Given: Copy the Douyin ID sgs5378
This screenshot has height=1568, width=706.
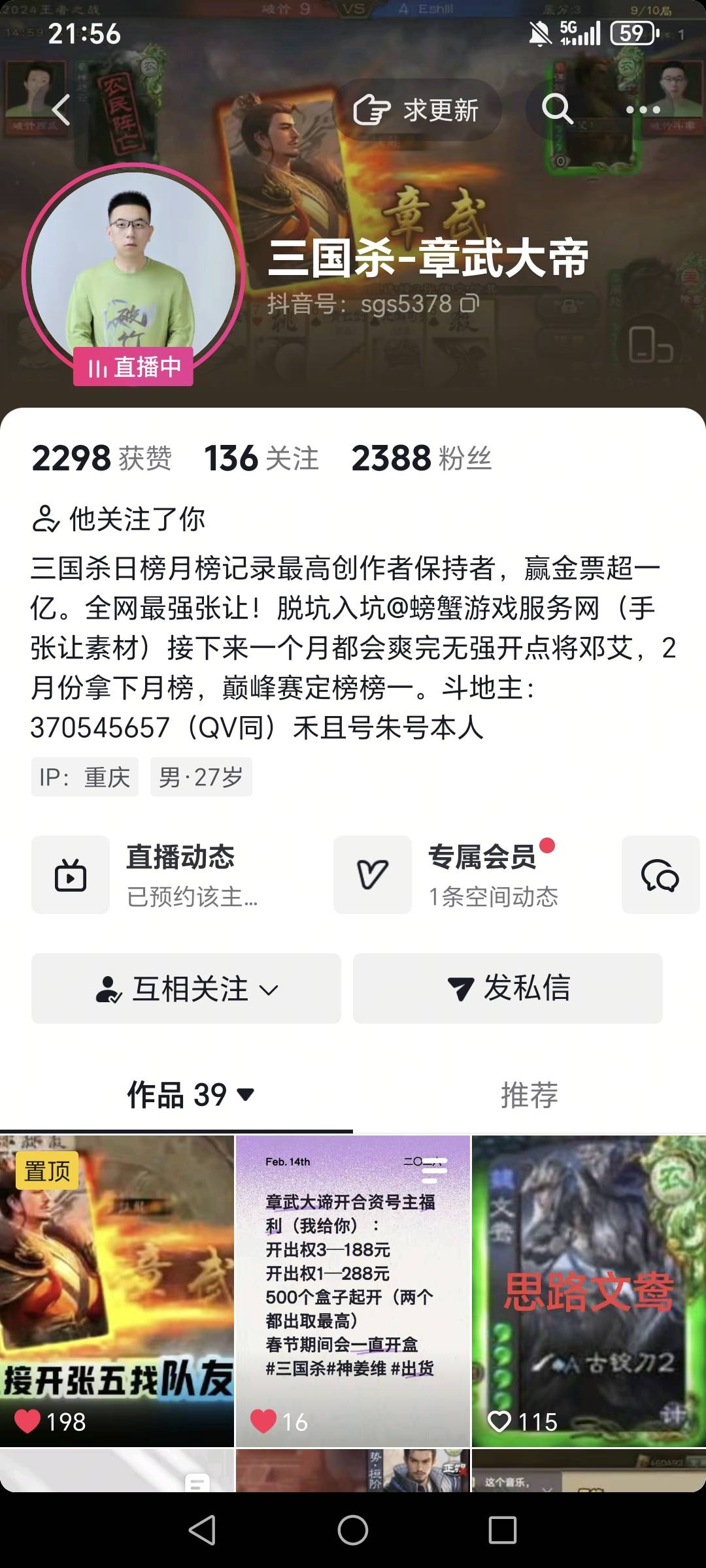Looking at the screenshot, I should [470, 304].
